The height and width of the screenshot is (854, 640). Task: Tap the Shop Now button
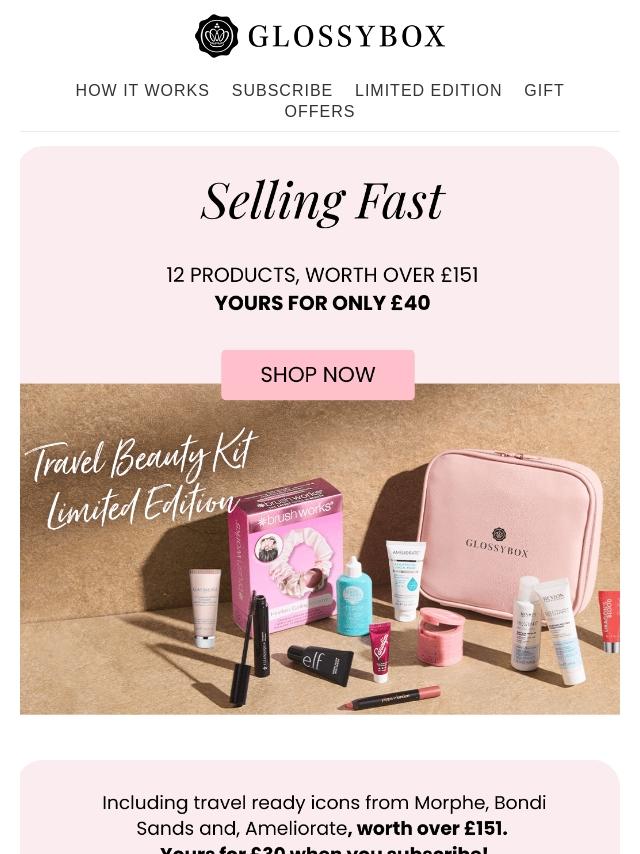[318, 375]
